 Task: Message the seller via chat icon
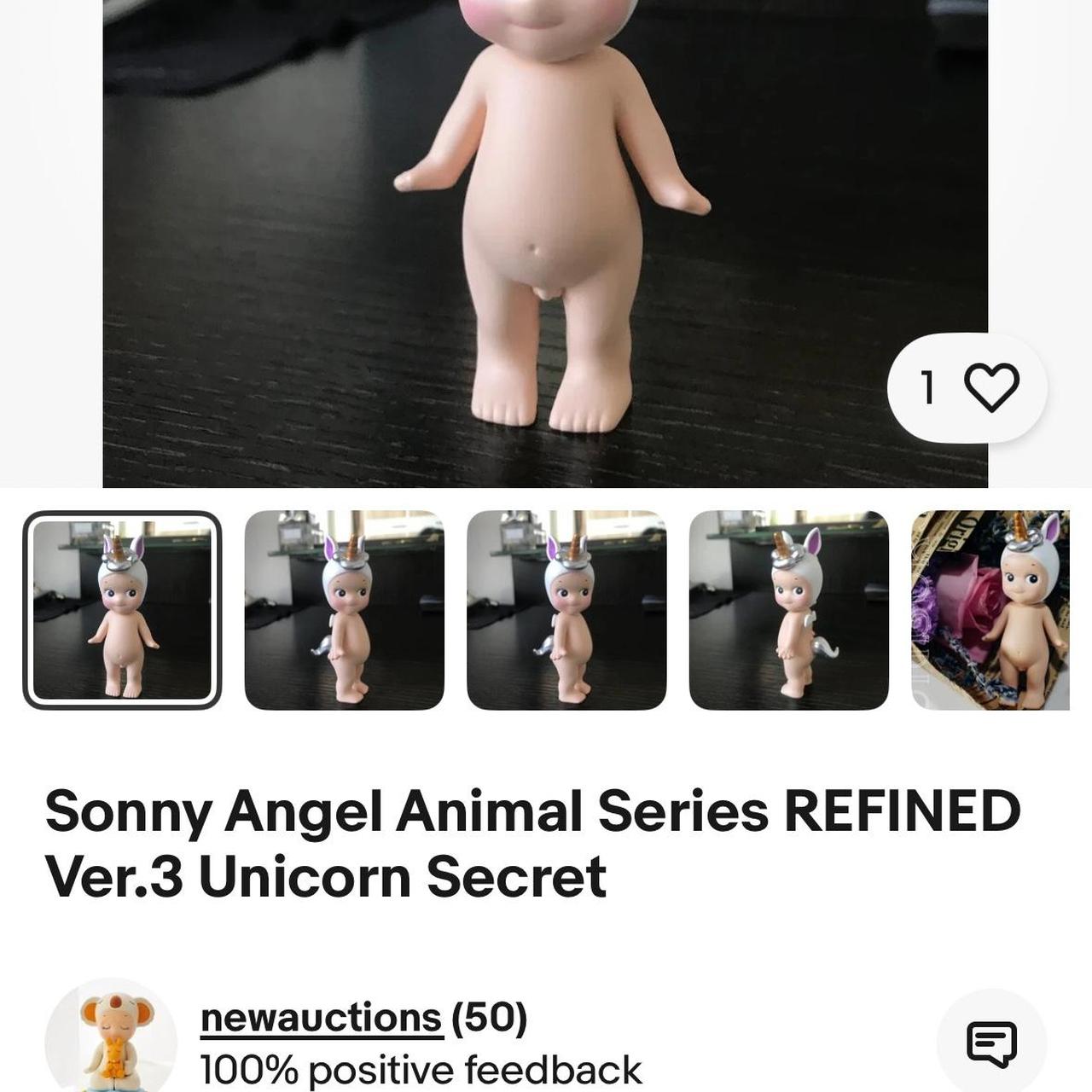click(990, 1043)
